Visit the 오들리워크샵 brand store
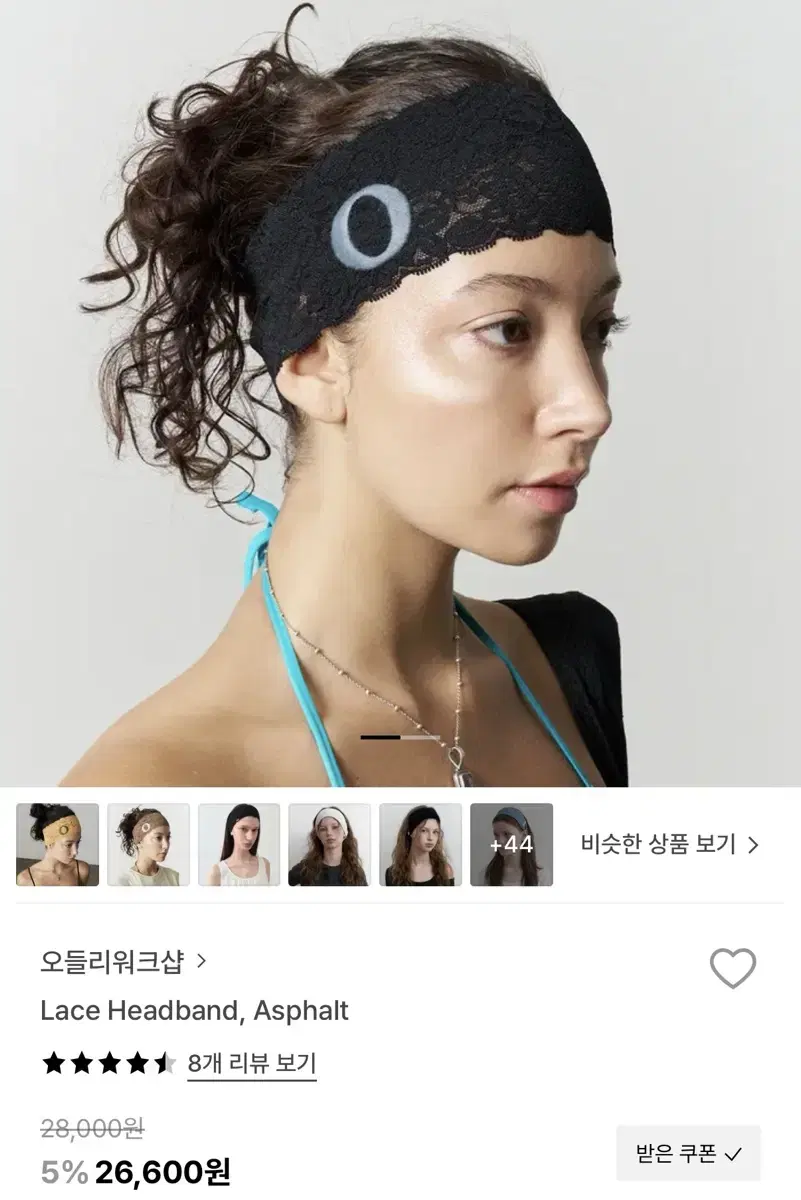The height and width of the screenshot is (1200, 801). click(113, 961)
